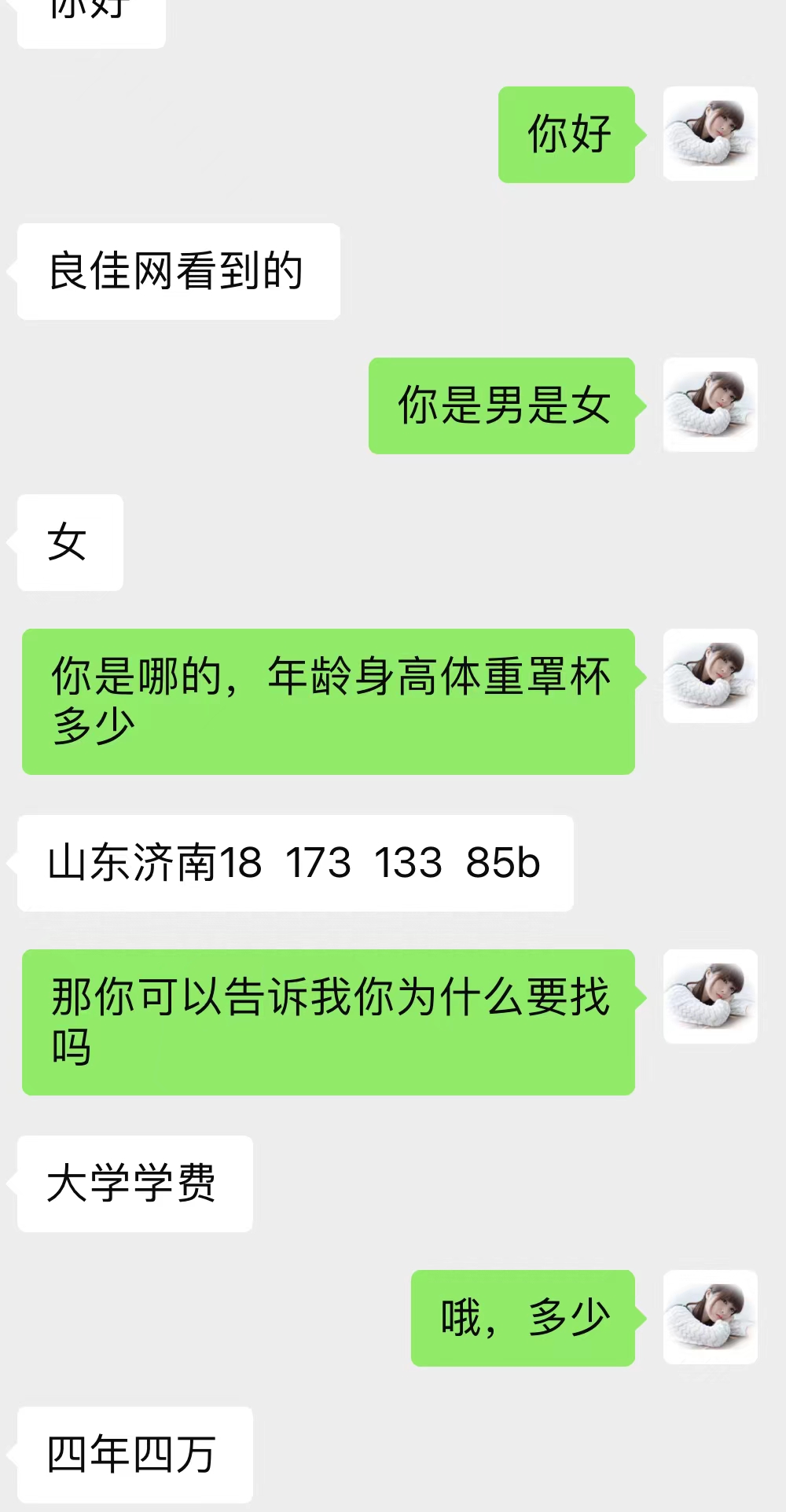Open profile avatar beside 年龄身高体重罩杯 message
786x1512 pixels.
click(x=710, y=676)
